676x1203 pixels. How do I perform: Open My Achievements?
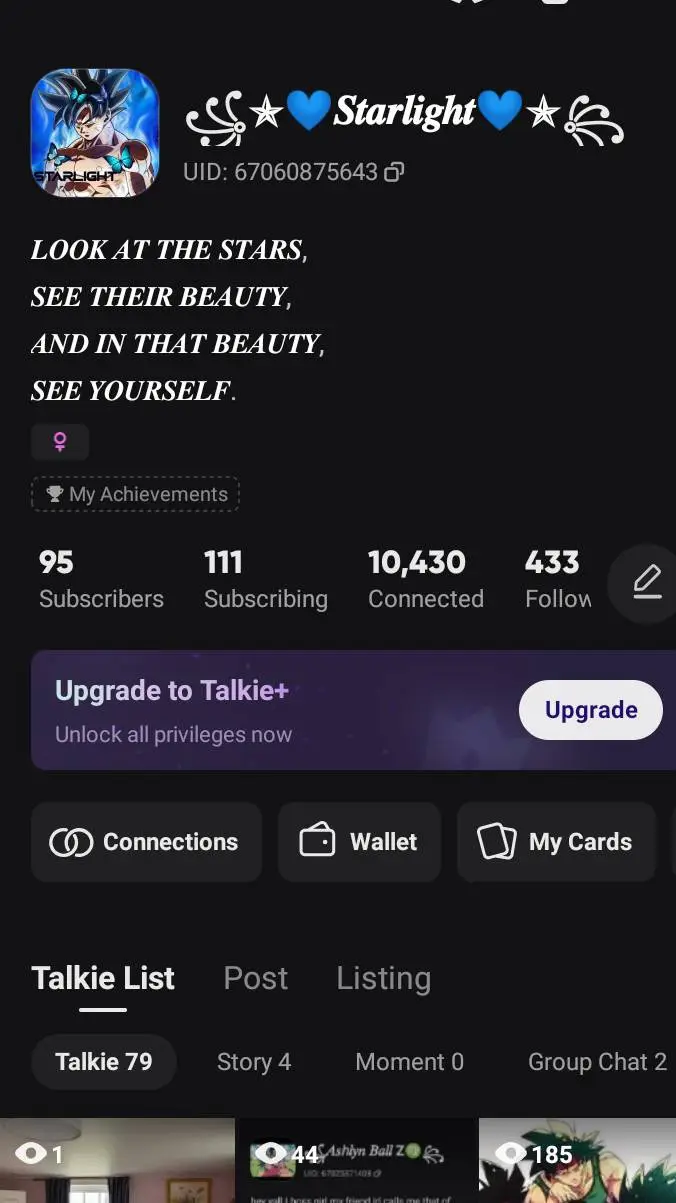(x=135, y=494)
